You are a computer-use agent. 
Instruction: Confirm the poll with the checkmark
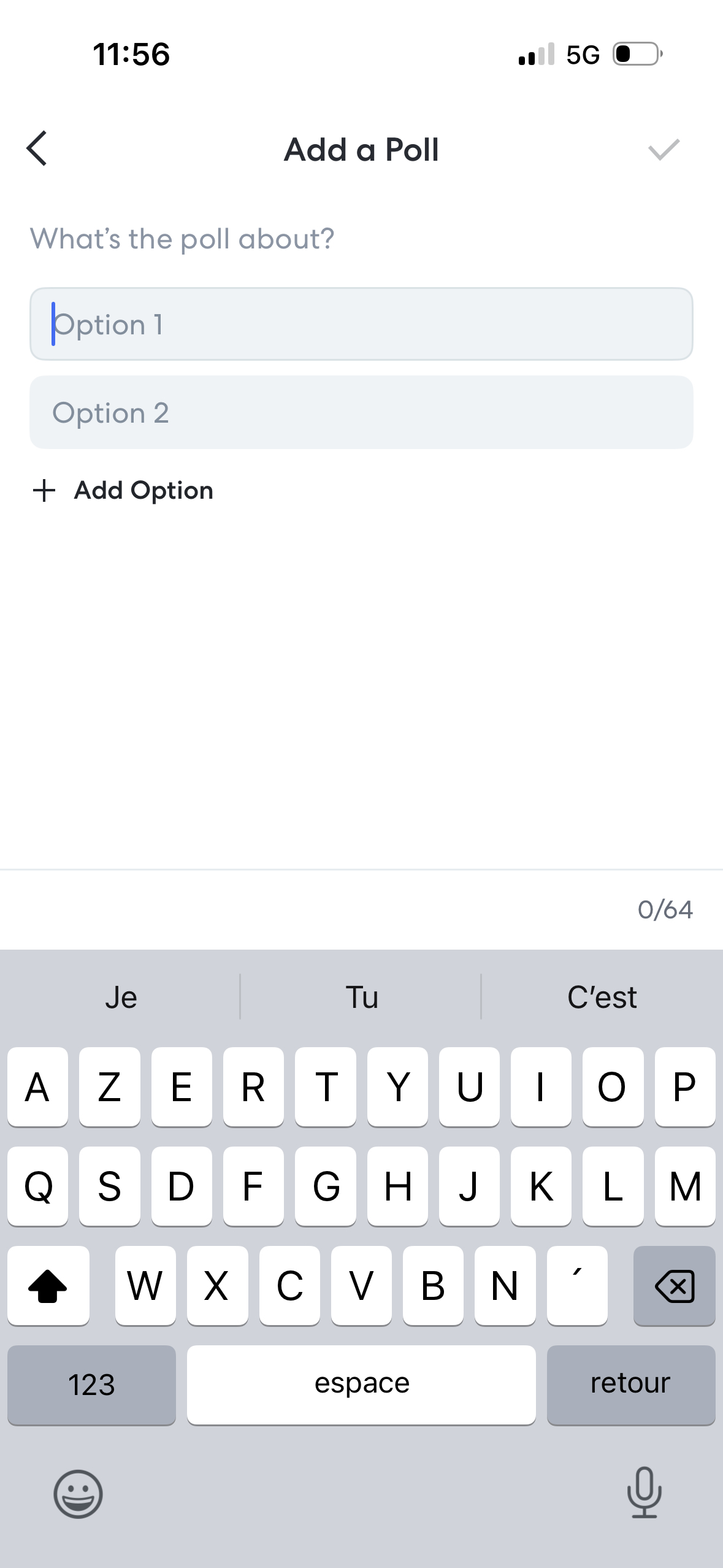(664, 149)
